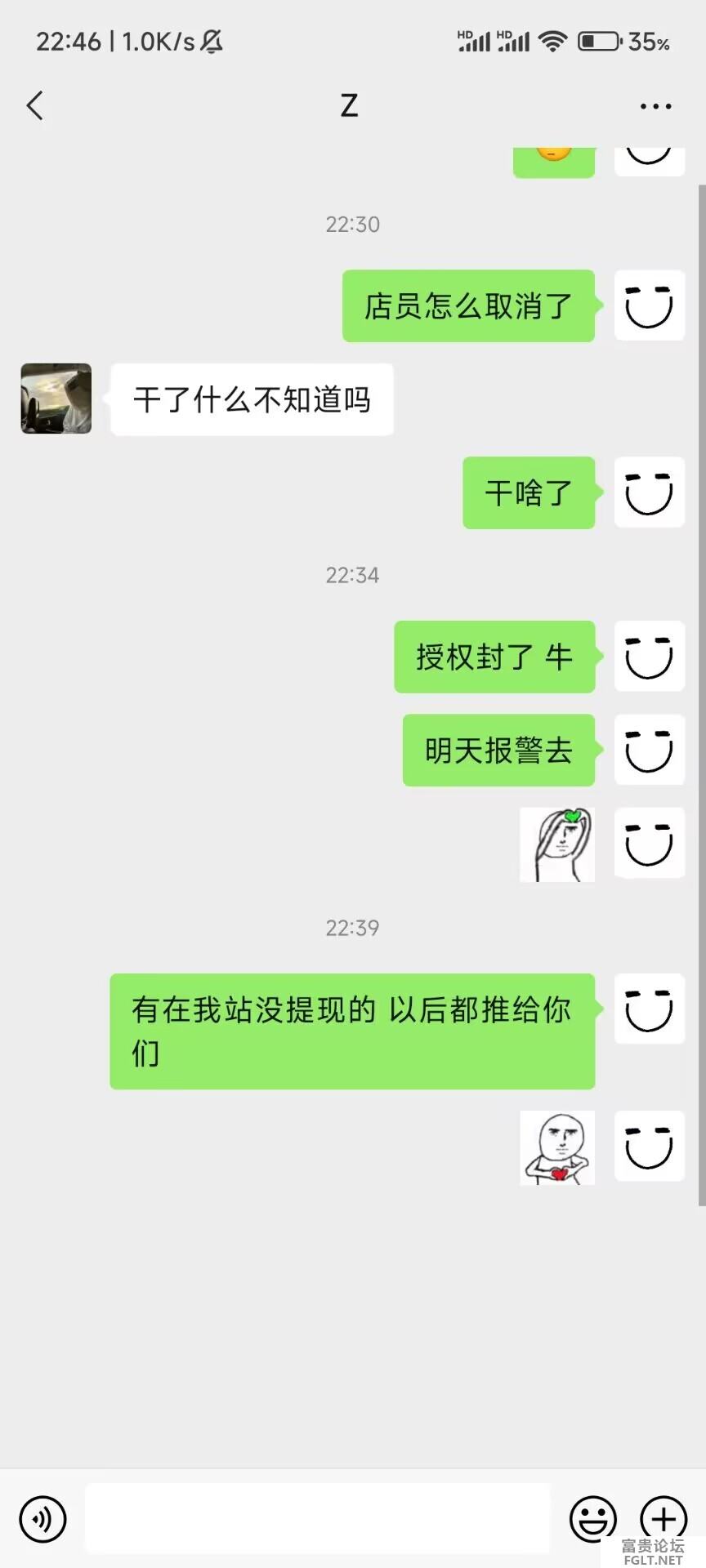View the heart-on-head meme sticker
Image resolution: width=706 pixels, height=1568 pixels.
557,844
